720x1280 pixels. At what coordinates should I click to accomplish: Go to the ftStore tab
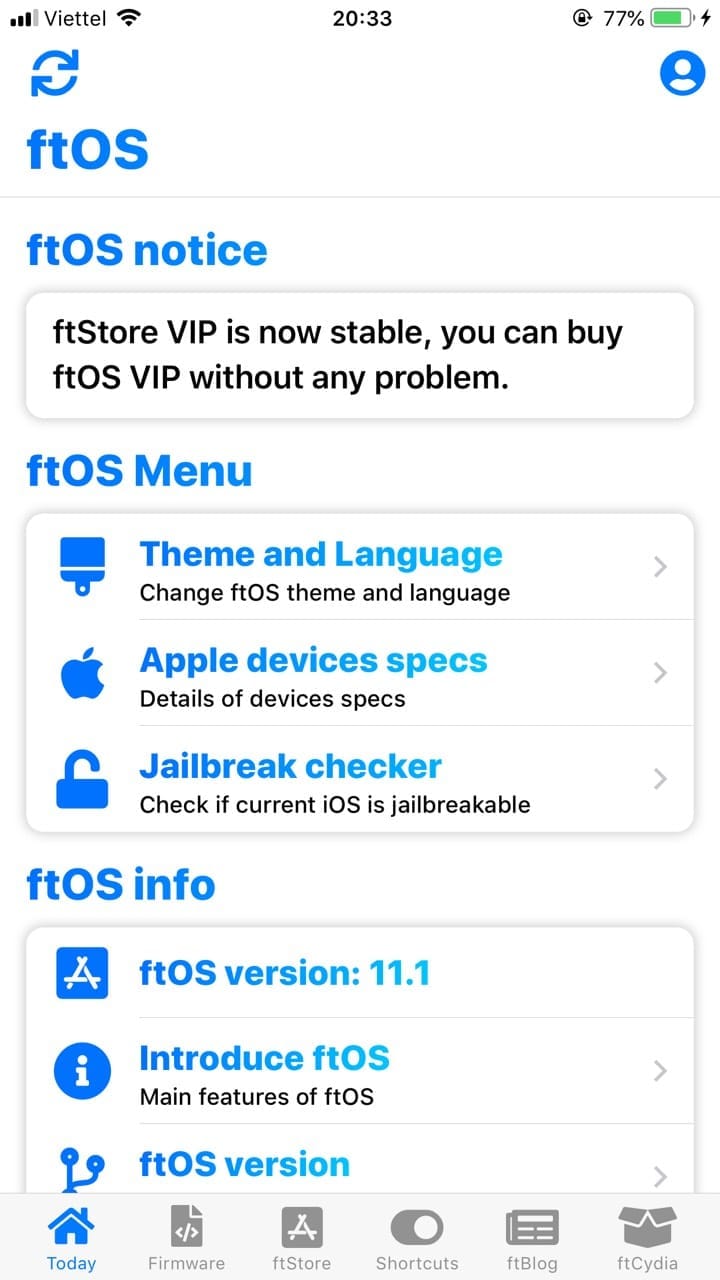point(301,1236)
